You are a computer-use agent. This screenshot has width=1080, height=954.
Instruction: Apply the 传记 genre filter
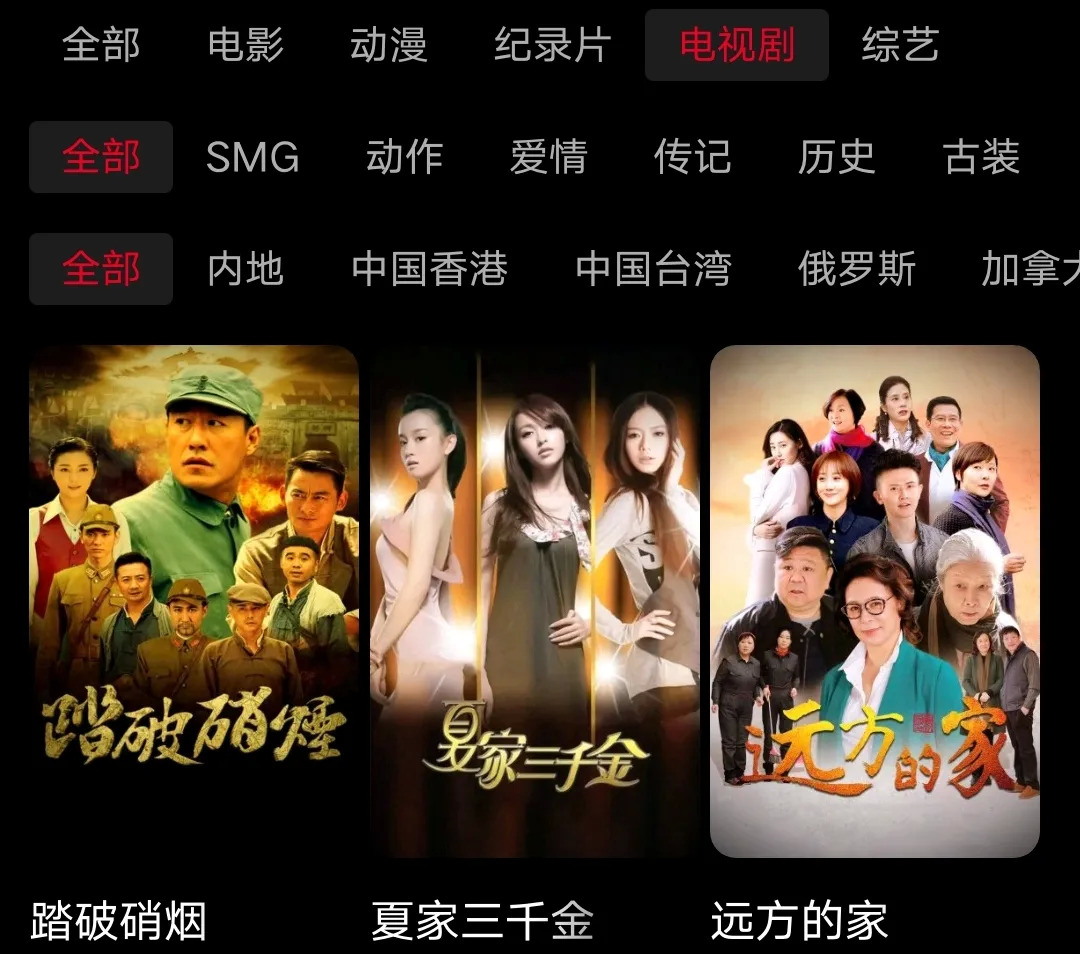(692, 157)
